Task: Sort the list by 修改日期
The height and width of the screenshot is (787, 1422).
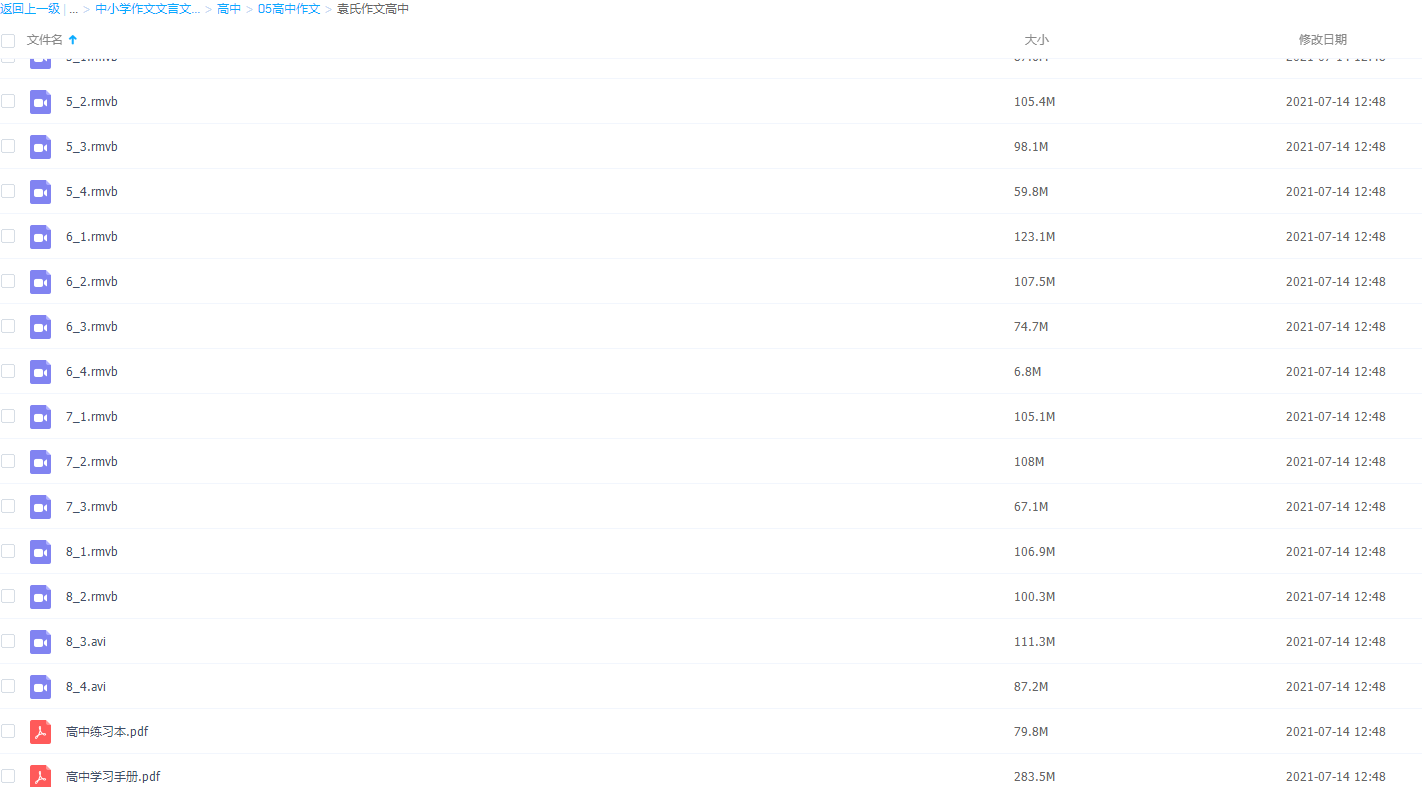Action: (x=1322, y=40)
